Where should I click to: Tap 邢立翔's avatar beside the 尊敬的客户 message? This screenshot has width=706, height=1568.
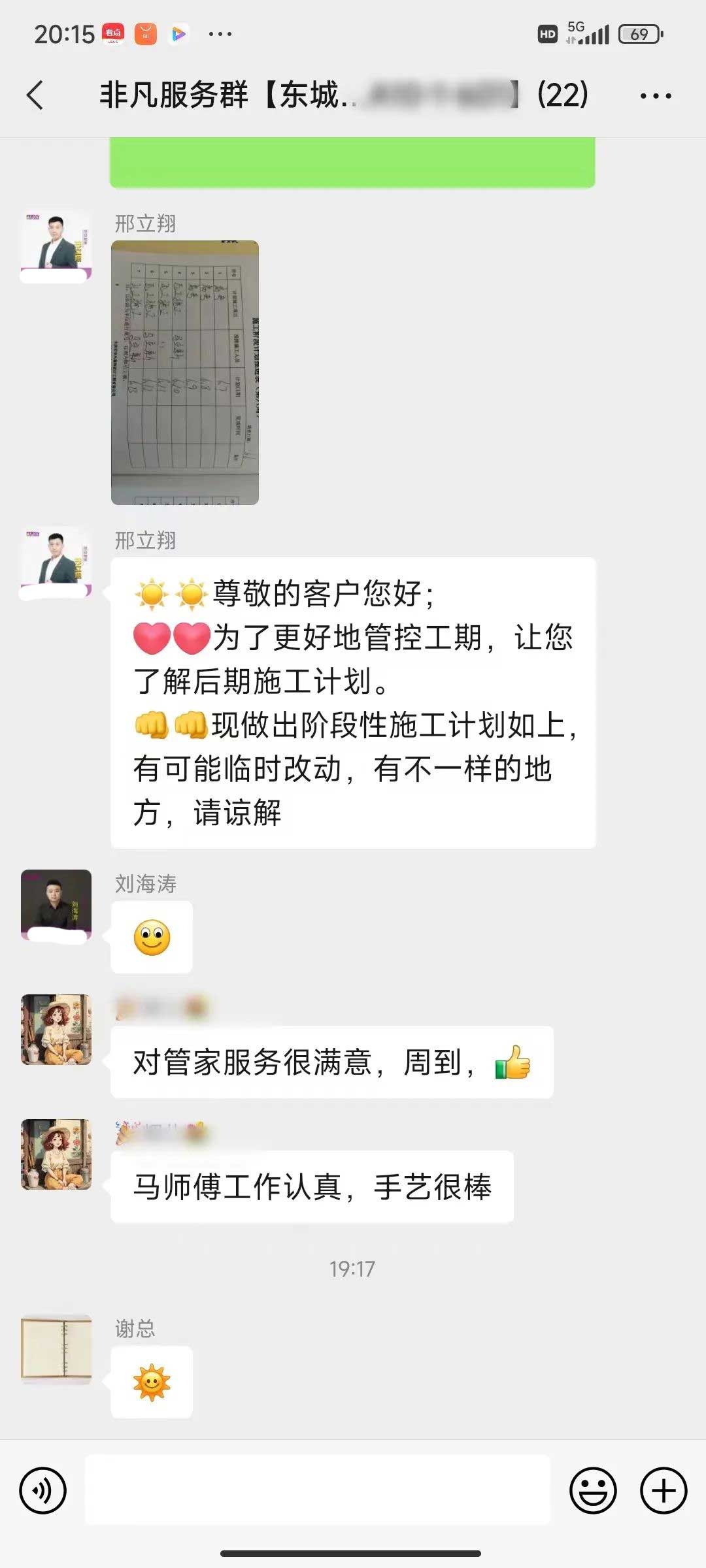pyautogui.click(x=56, y=563)
